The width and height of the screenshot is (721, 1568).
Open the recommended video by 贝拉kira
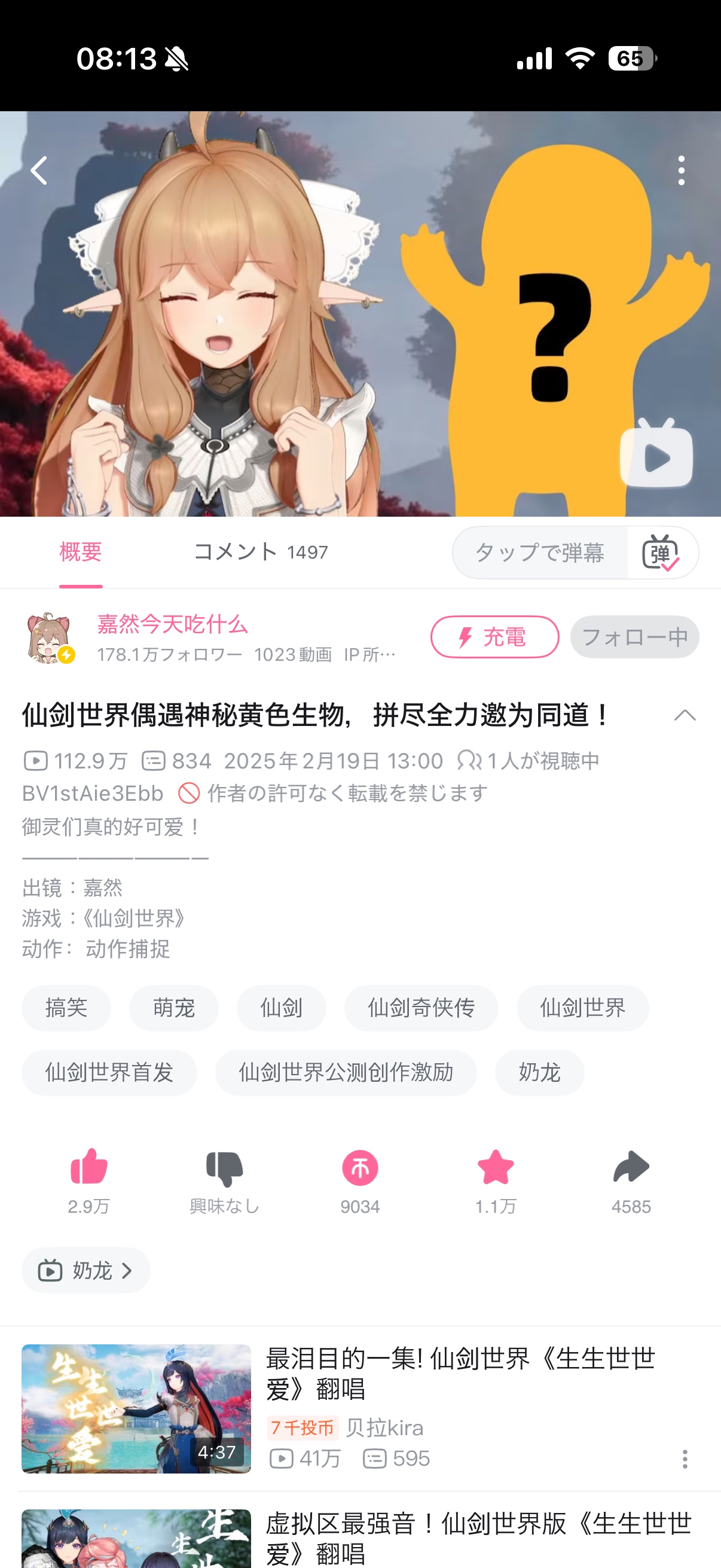pyautogui.click(x=360, y=1408)
